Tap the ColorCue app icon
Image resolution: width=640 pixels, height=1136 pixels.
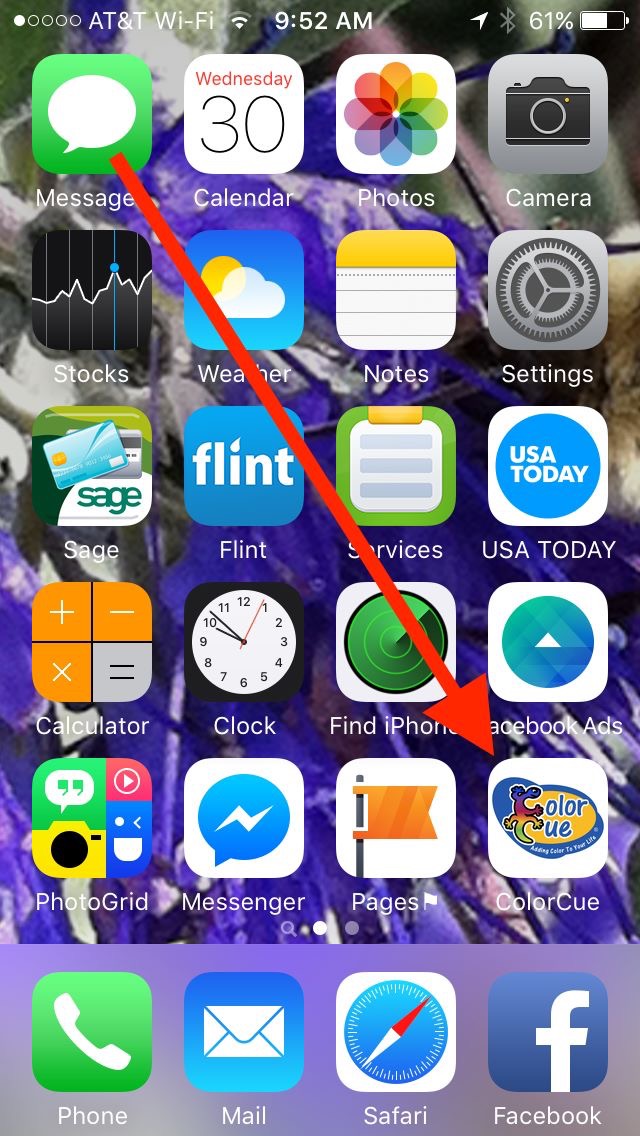point(548,818)
